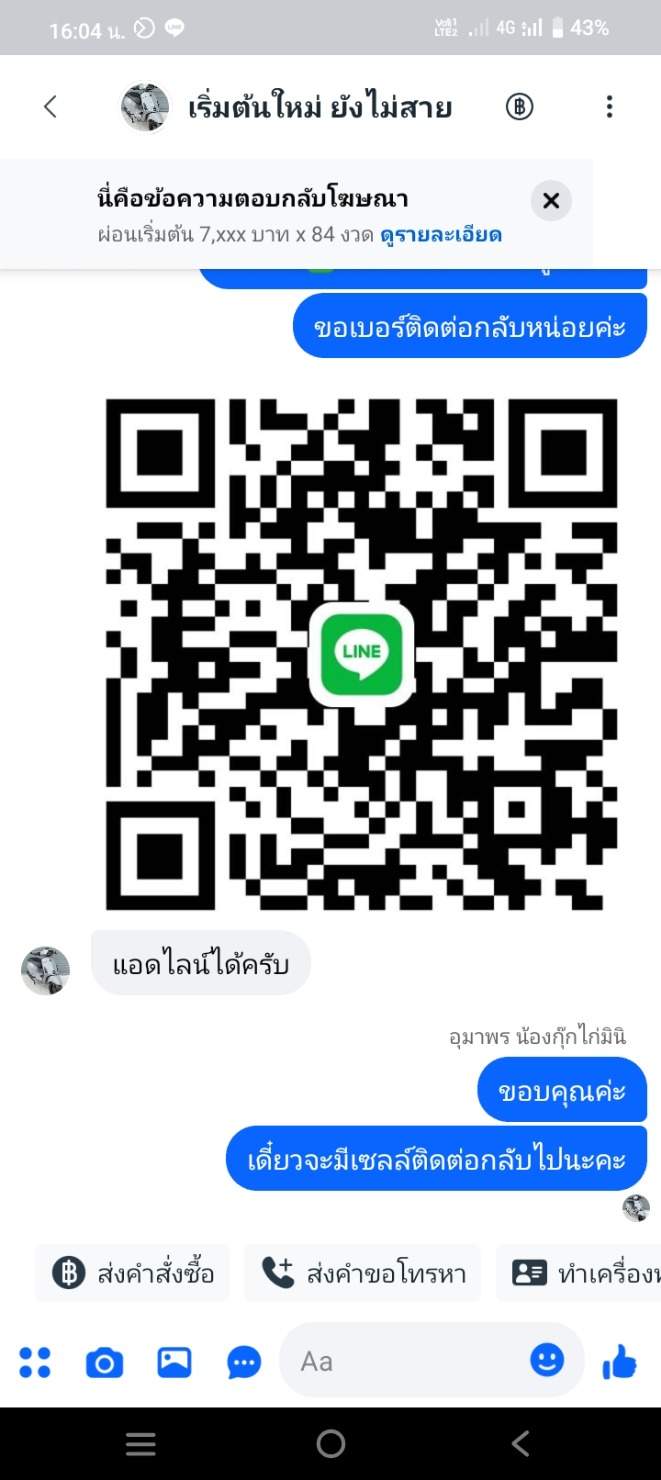
Task: Open saved replies speech bubble icon
Action: (244, 1361)
